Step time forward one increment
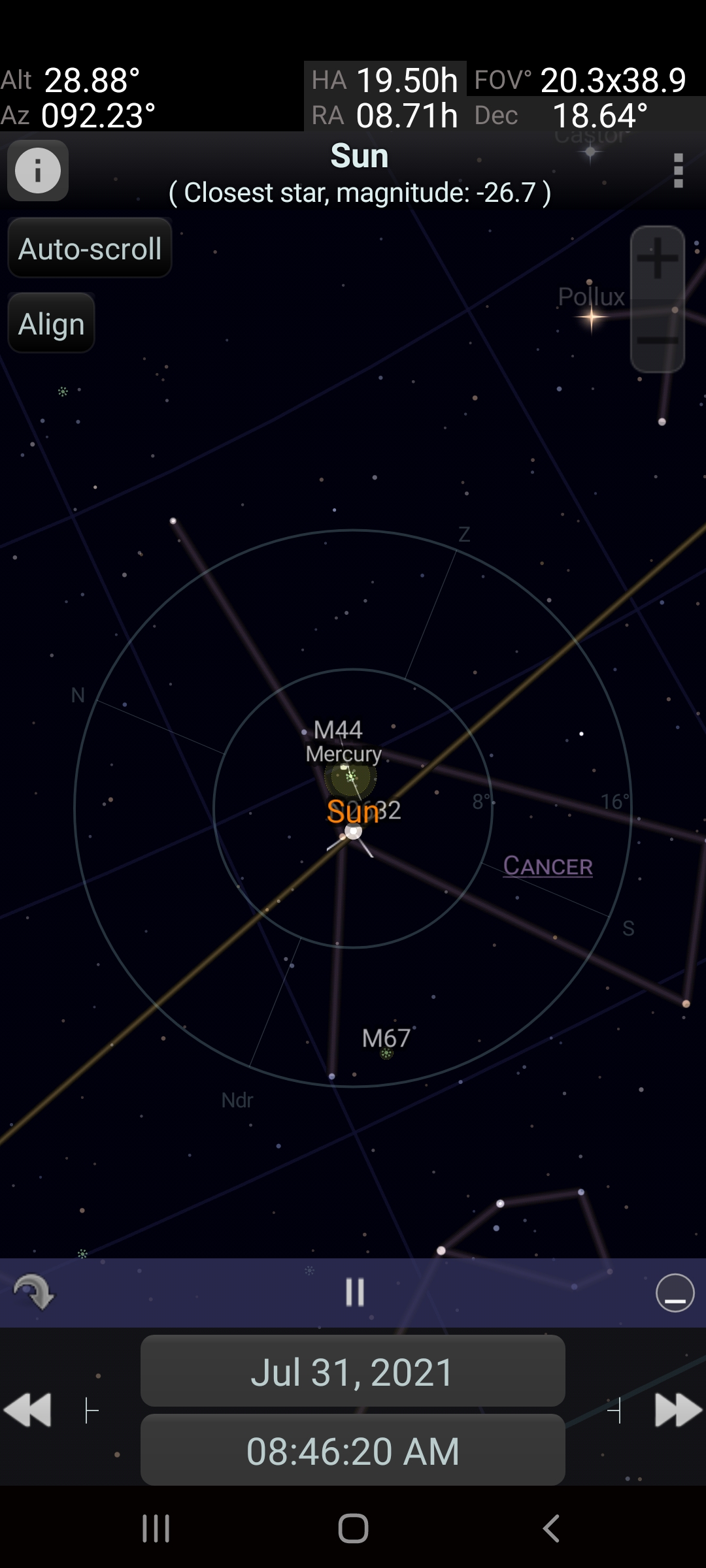The width and height of the screenshot is (706, 1568). pos(614,1411)
